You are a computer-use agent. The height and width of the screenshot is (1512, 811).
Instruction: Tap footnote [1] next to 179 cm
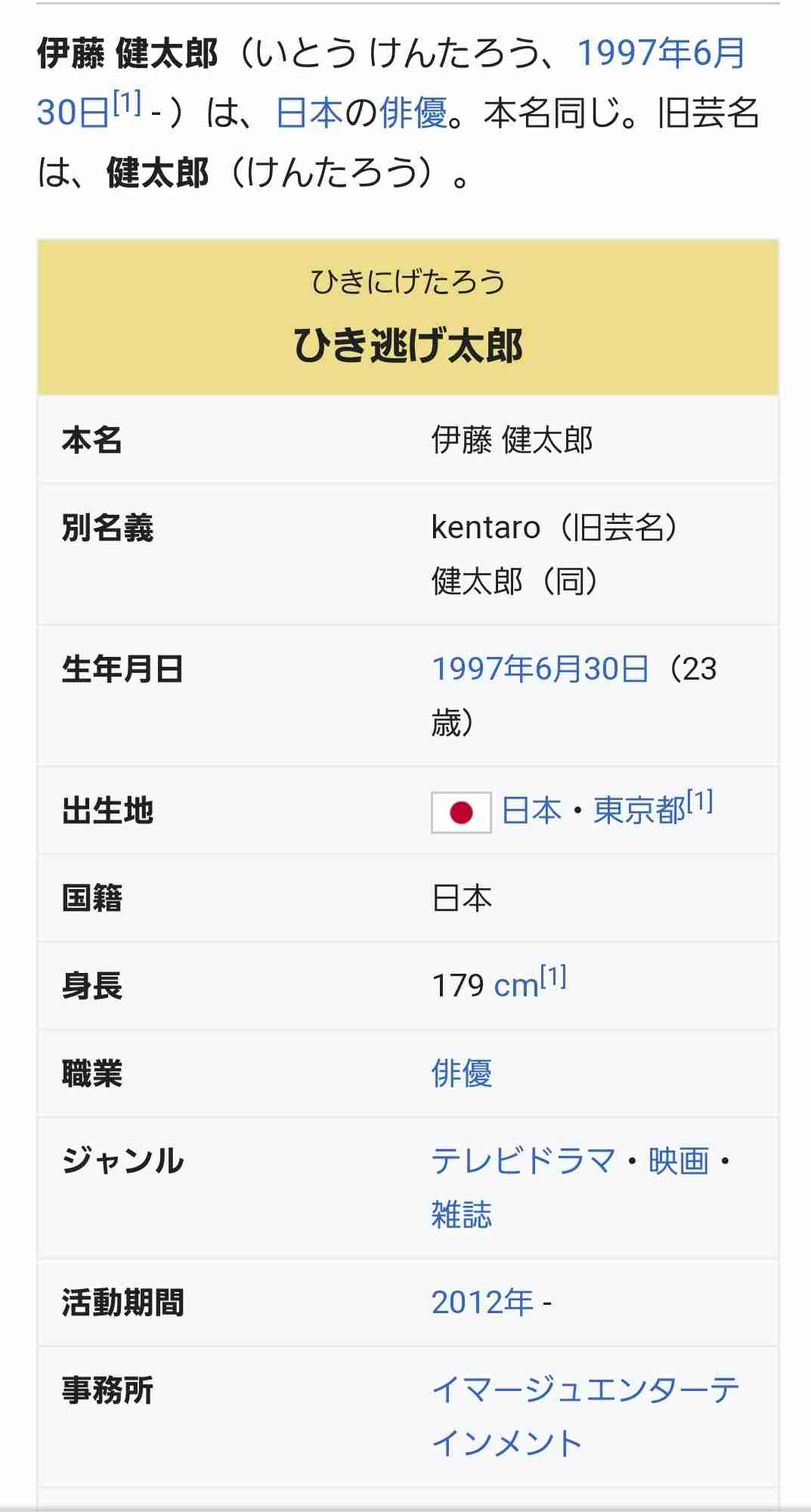pyautogui.click(x=553, y=977)
